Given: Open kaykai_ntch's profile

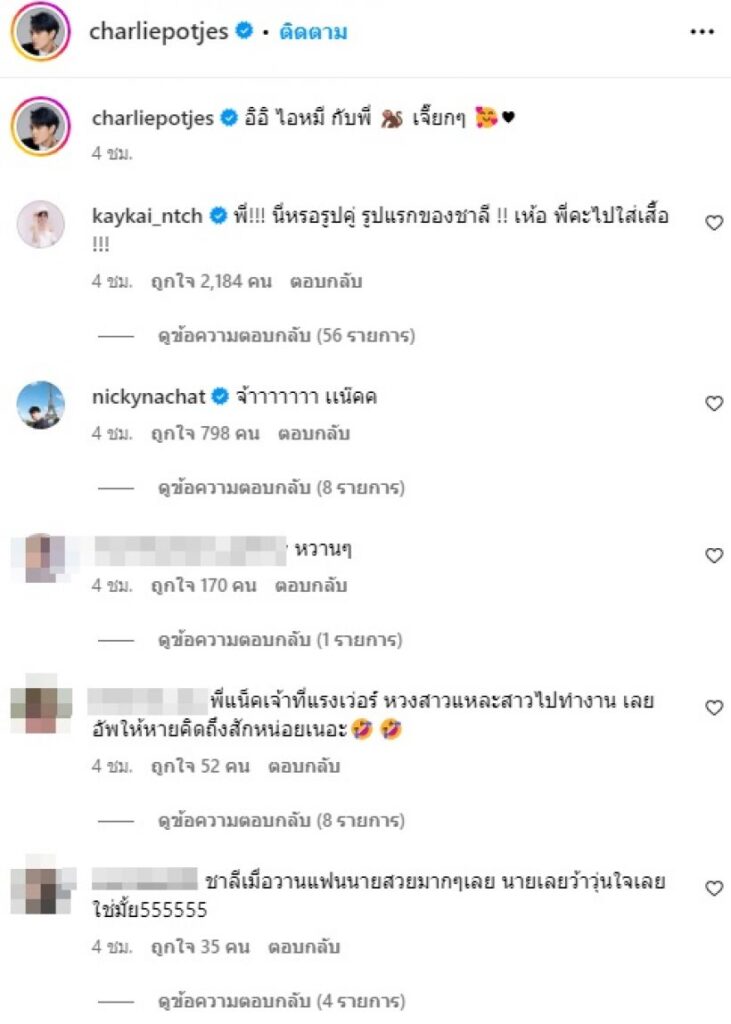Looking at the screenshot, I should [x=146, y=215].
